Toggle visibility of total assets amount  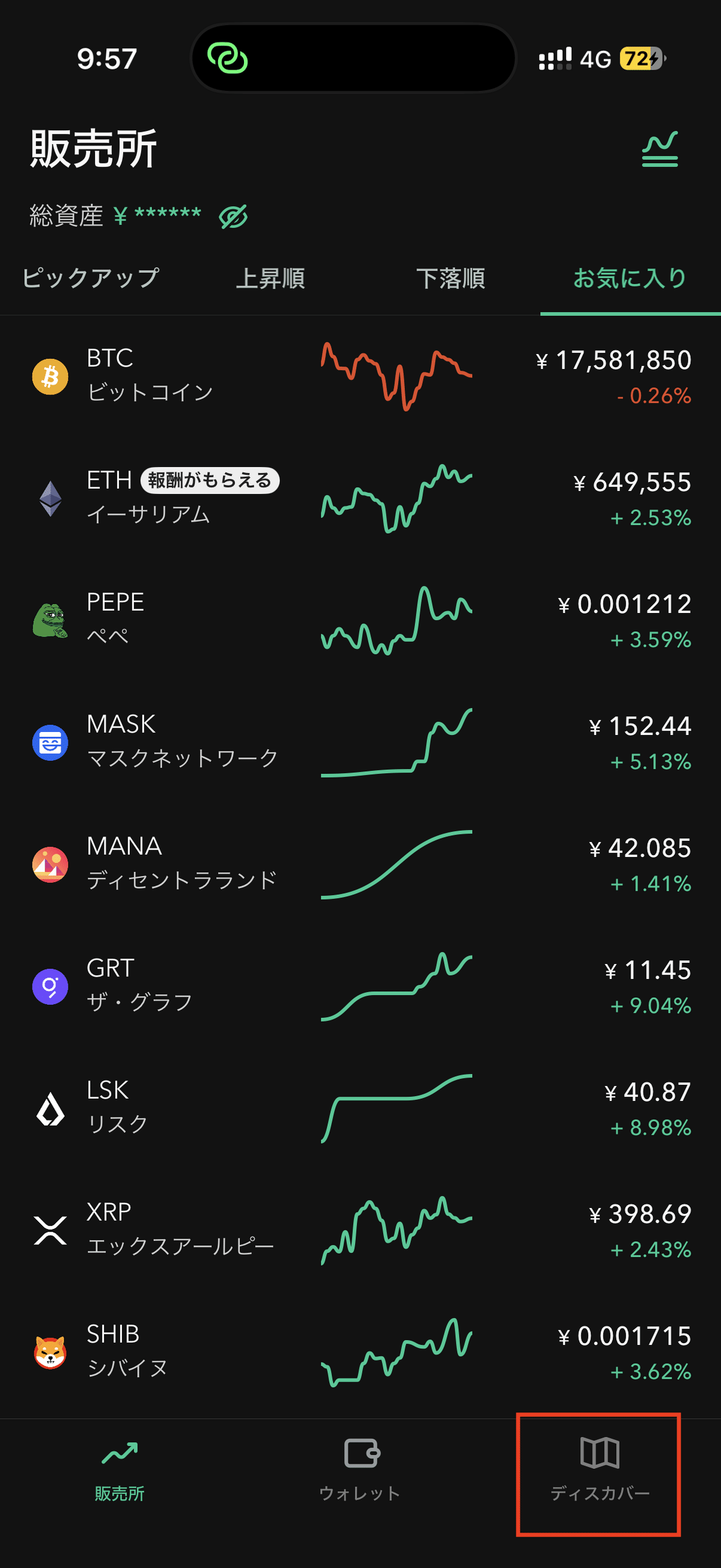click(x=234, y=217)
